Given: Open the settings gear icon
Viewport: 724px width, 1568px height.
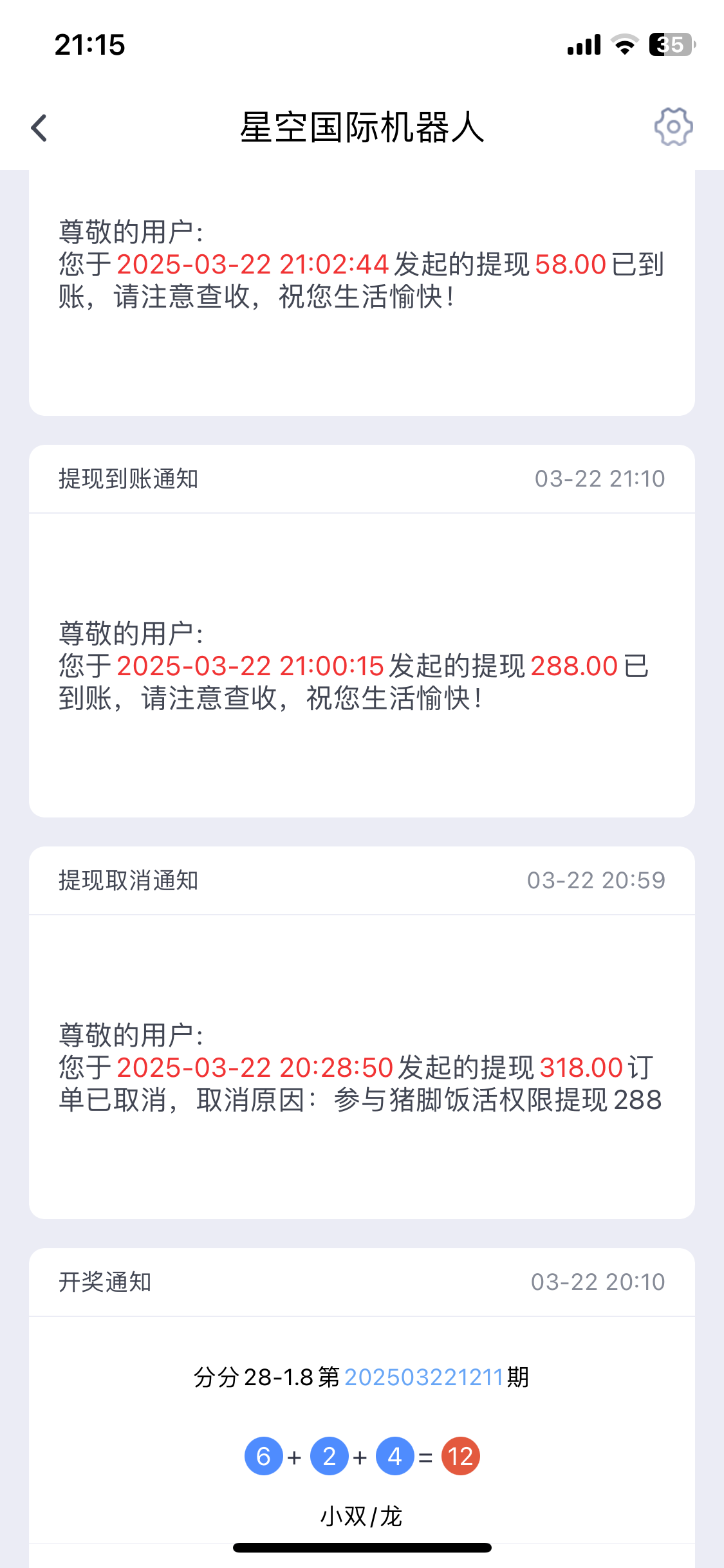Looking at the screenshot, I should [673, 127].
